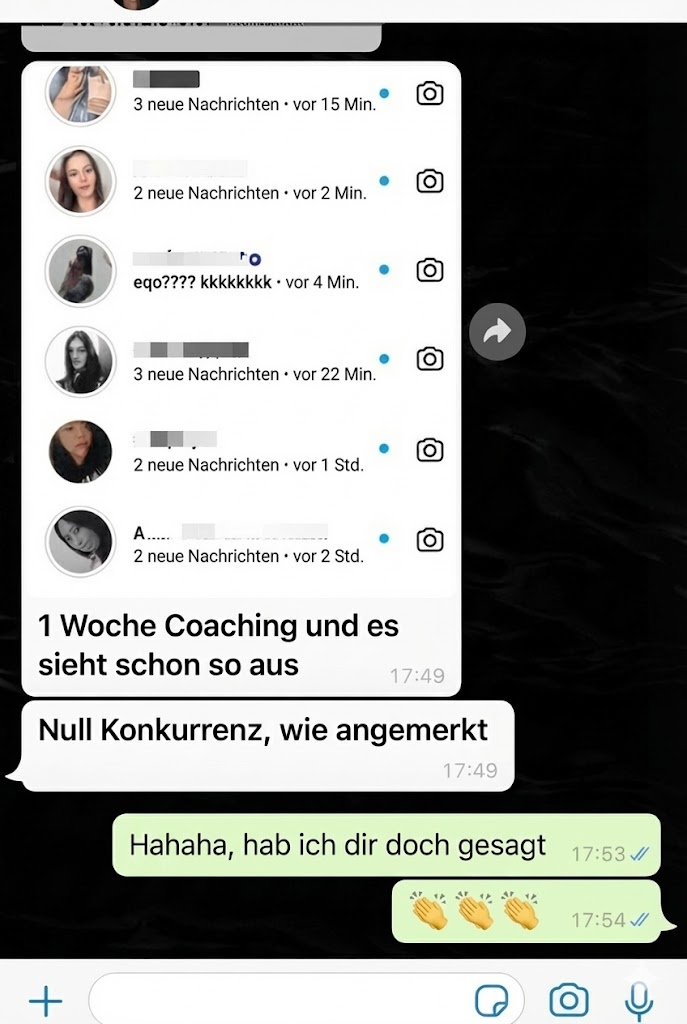This screenshot has width=687, height=1024.
Task: Open the sticker picker
Action: (491, 999)
